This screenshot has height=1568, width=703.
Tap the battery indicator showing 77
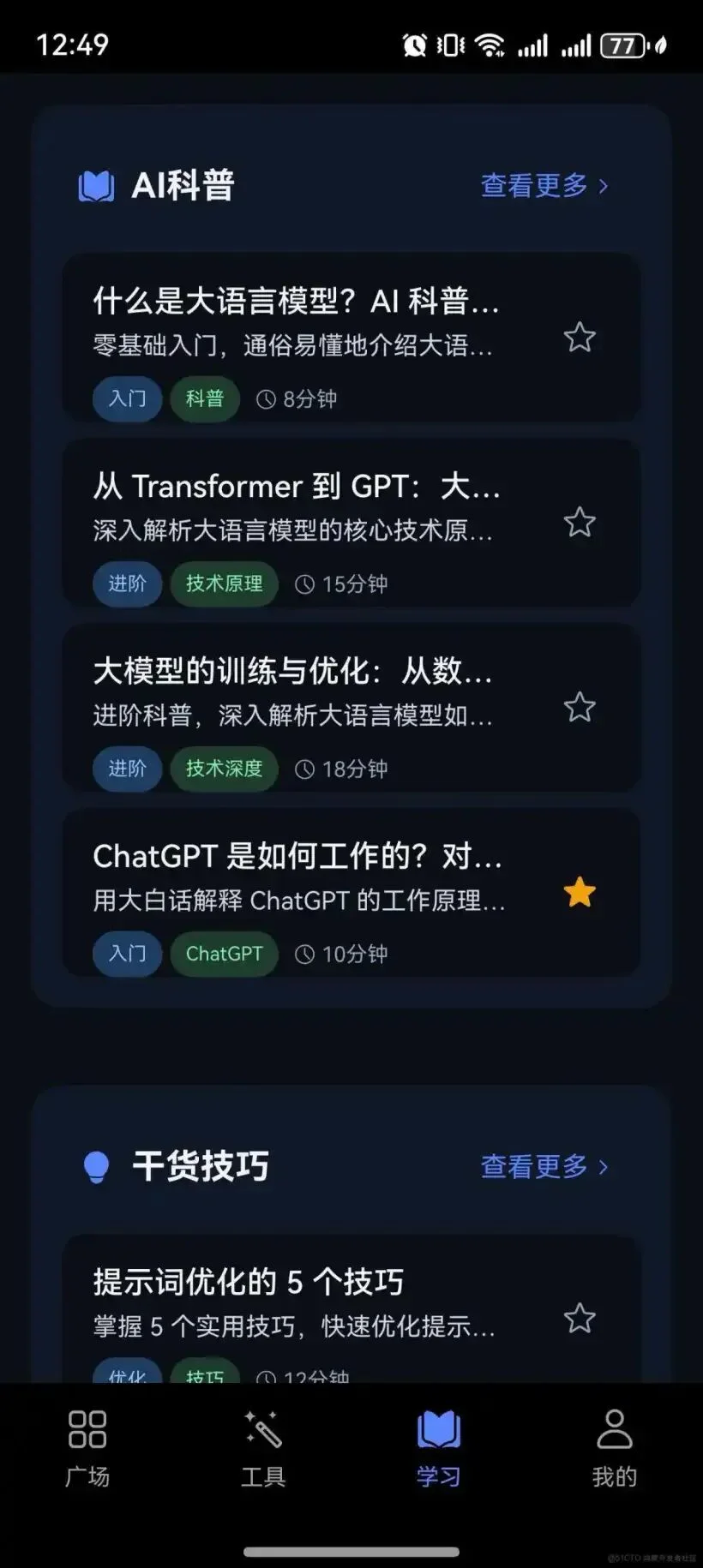623,45
